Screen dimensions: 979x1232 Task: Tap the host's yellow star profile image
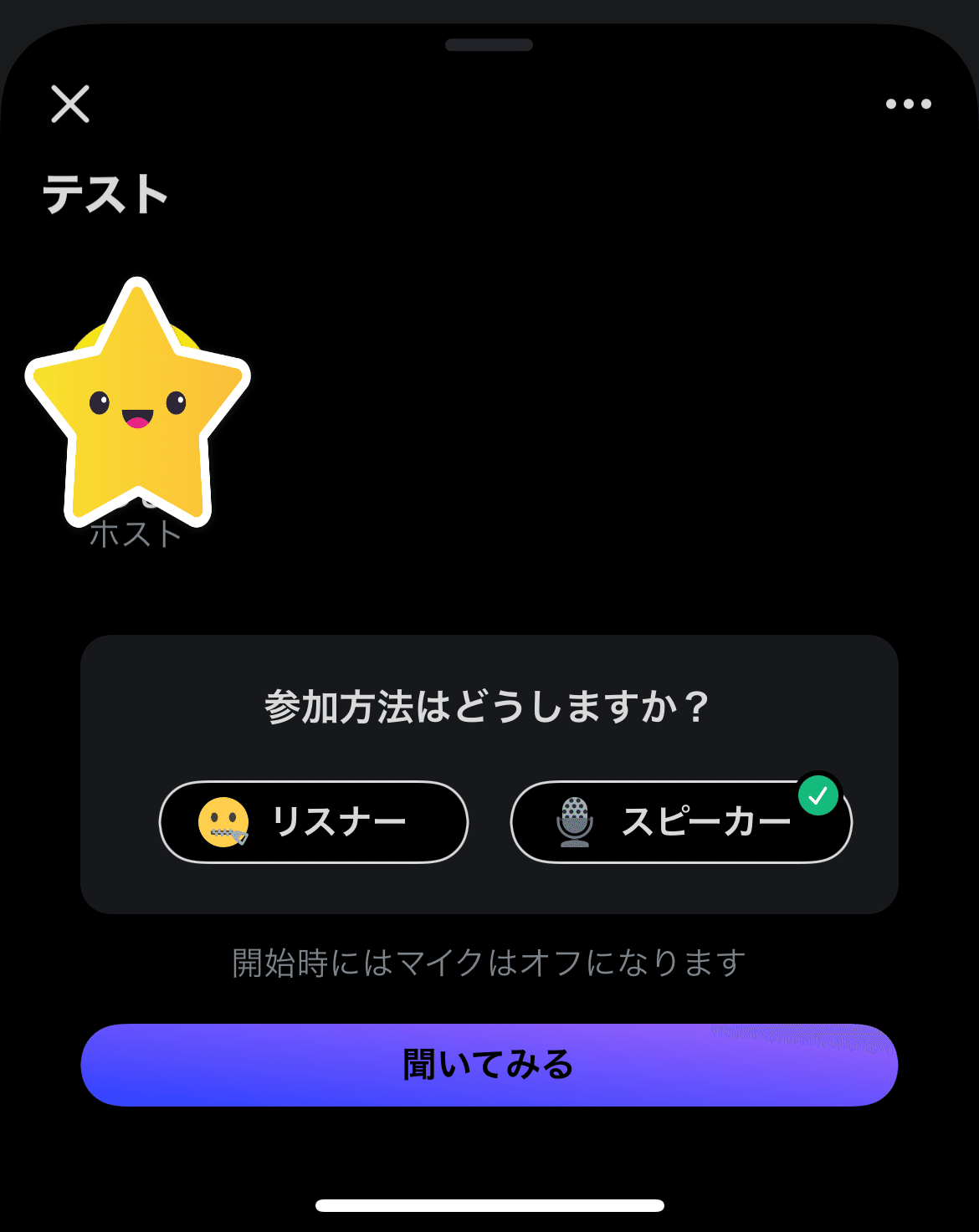click(x=136, y=400)
